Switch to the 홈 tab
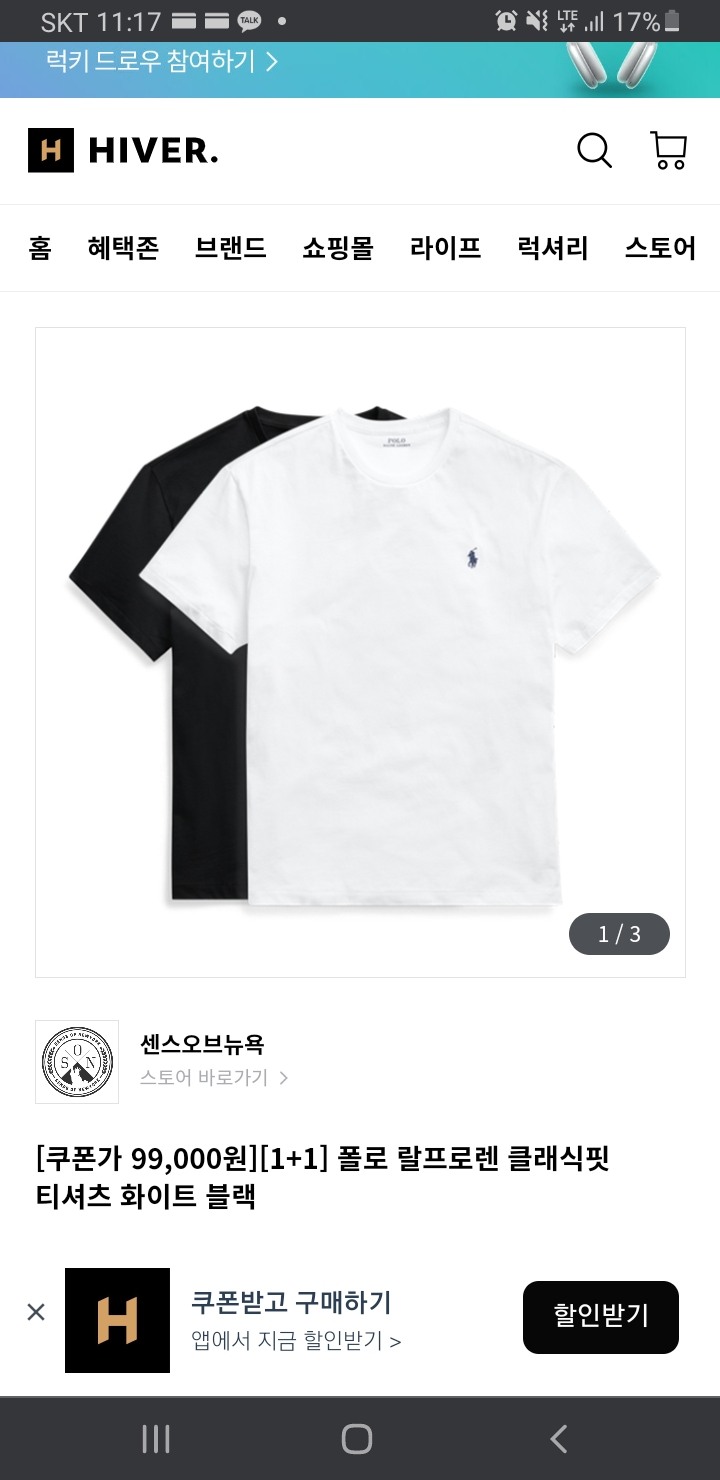Image resolution: width=720 pixels, height=1480 pixels. pos(40,248)
